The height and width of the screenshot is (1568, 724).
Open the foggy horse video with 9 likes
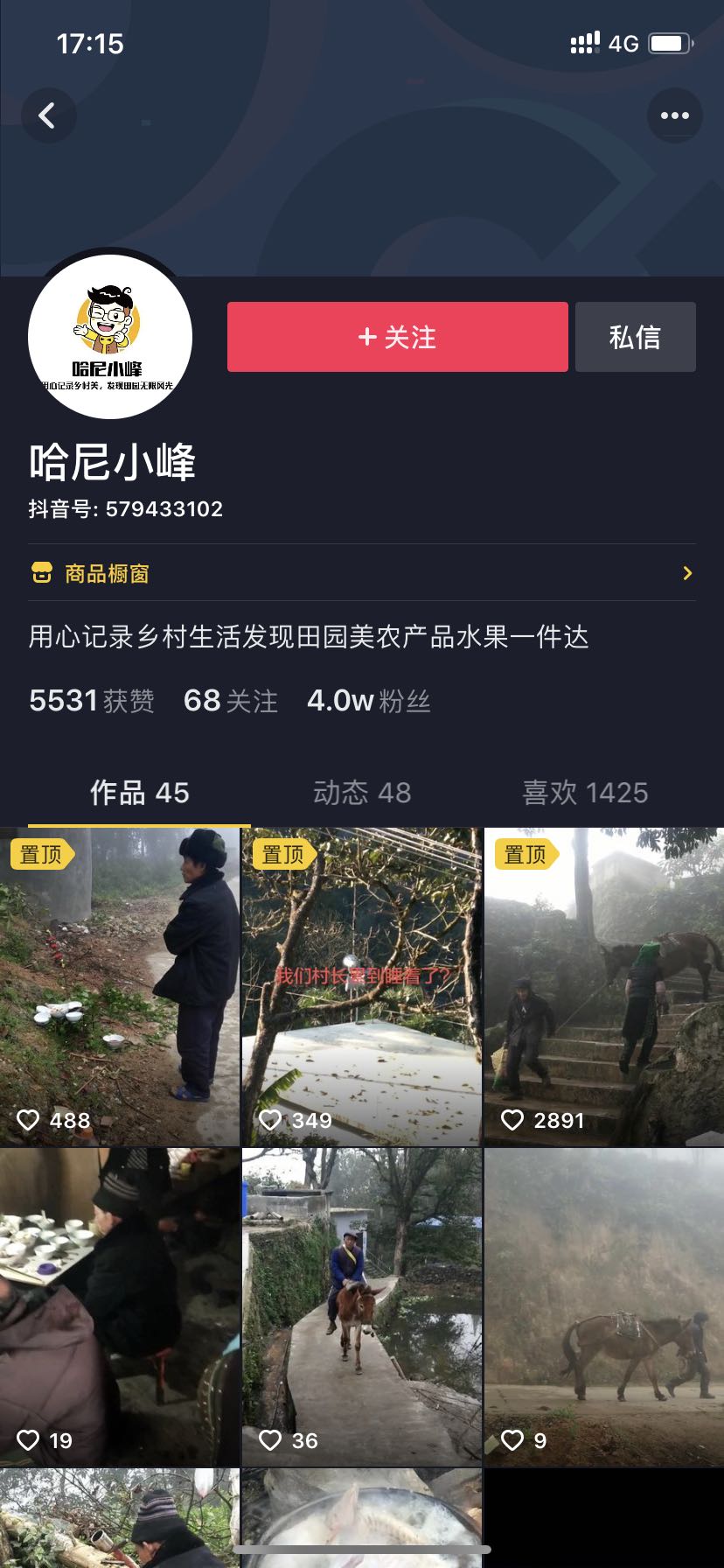click(x=604, y=1307)
